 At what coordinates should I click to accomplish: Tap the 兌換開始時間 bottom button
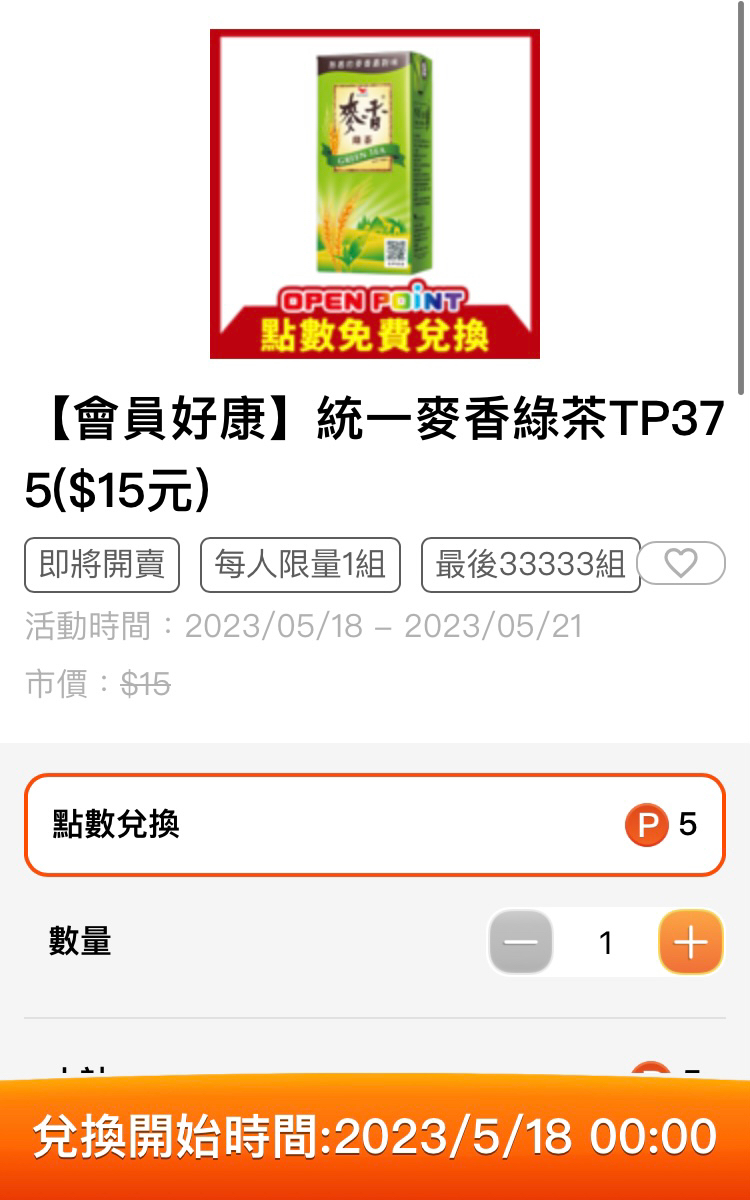375,1138
